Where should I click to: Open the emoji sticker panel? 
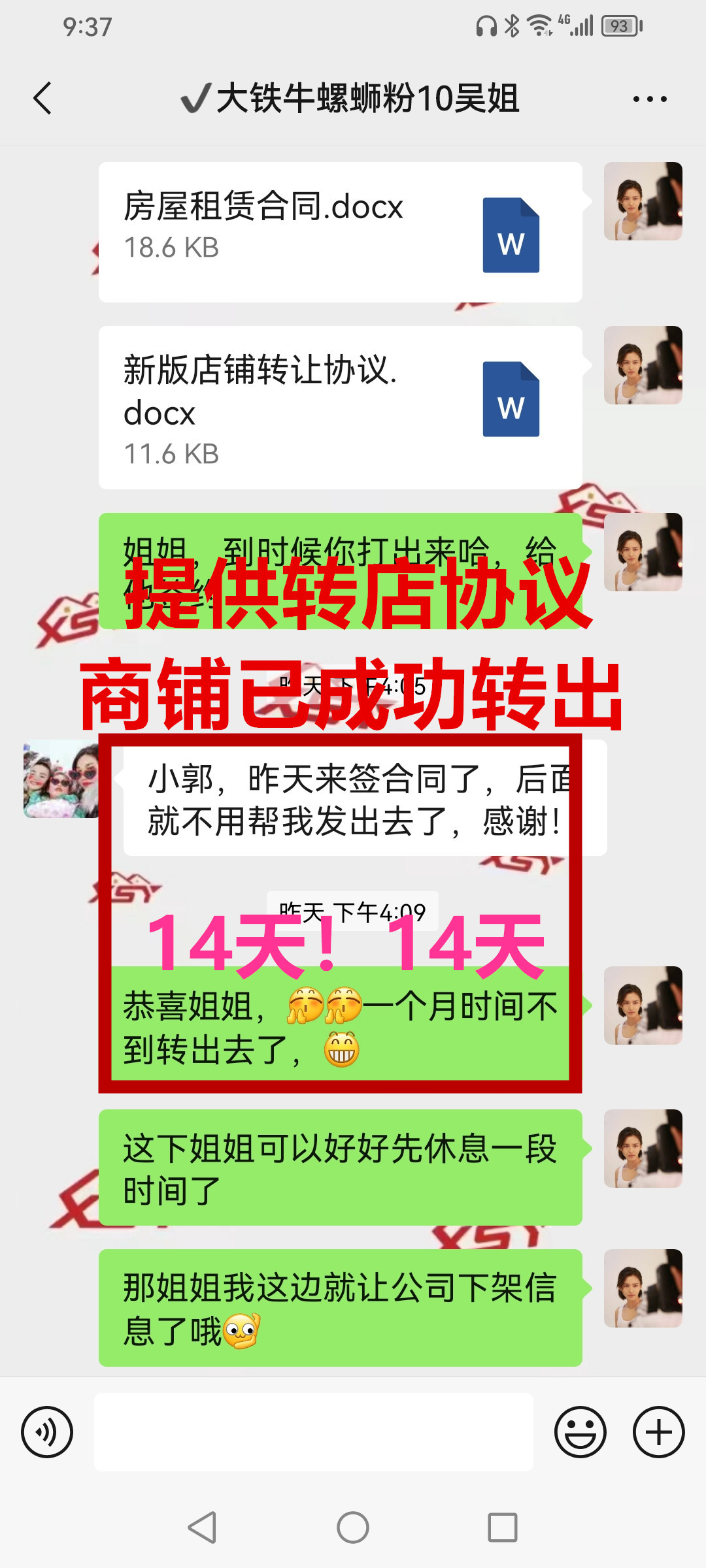pos(580,1432)
